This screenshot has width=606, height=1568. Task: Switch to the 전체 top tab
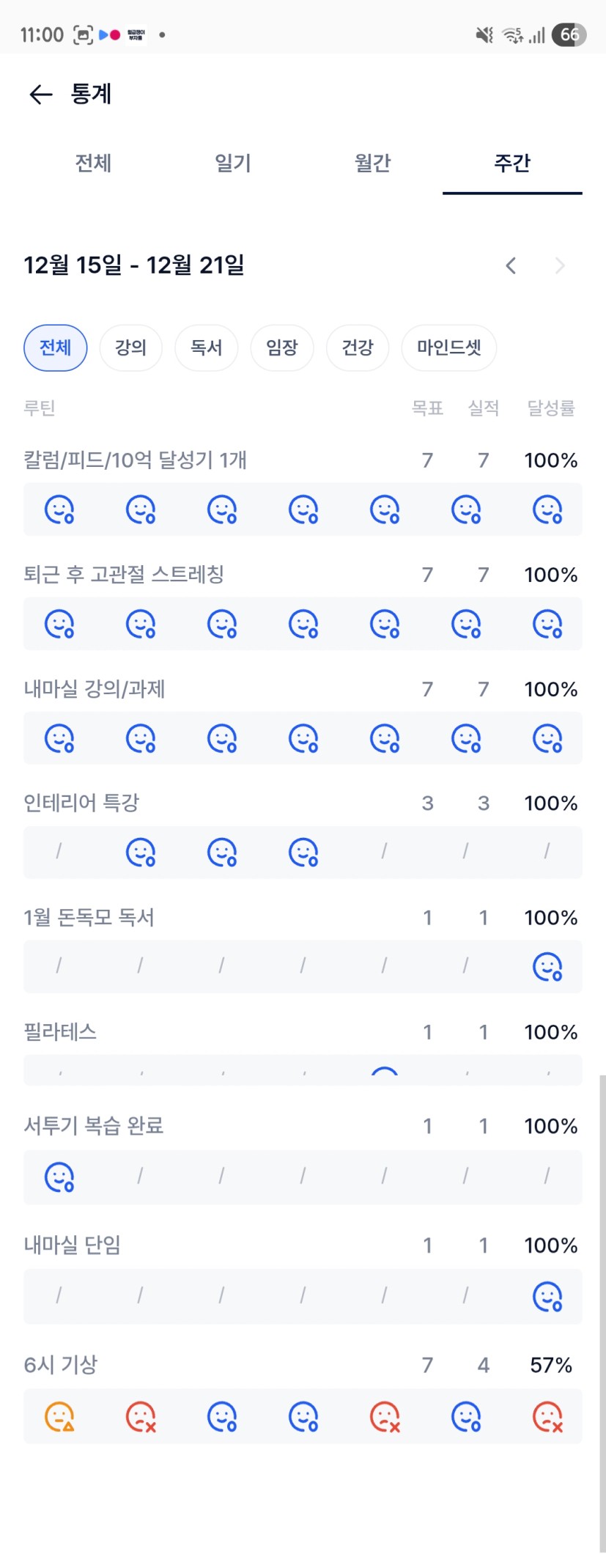coord(93,163)
